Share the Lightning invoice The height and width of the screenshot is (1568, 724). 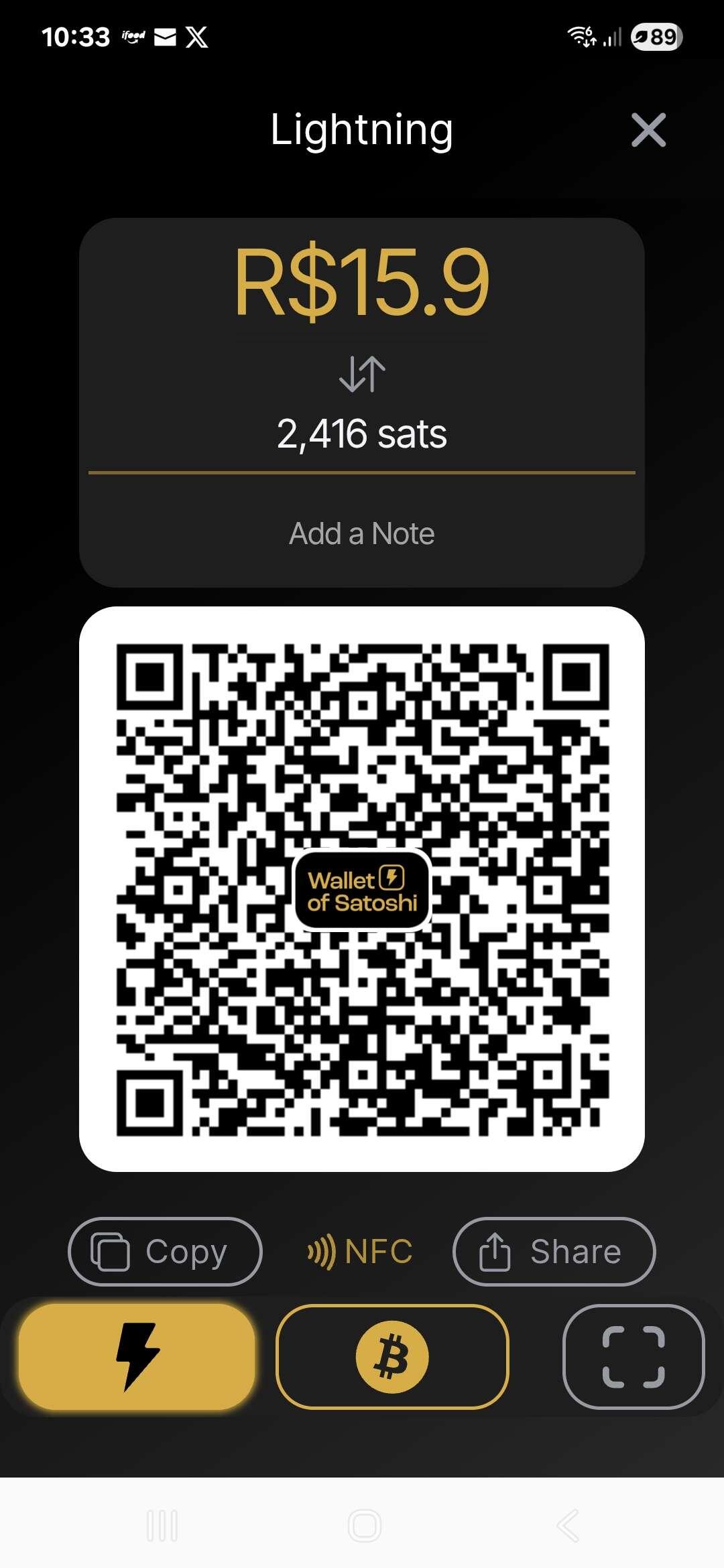554,1252
